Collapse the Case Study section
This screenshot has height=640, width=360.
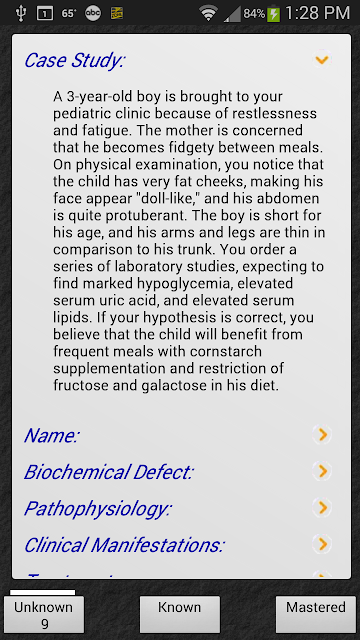click(322, 60)
